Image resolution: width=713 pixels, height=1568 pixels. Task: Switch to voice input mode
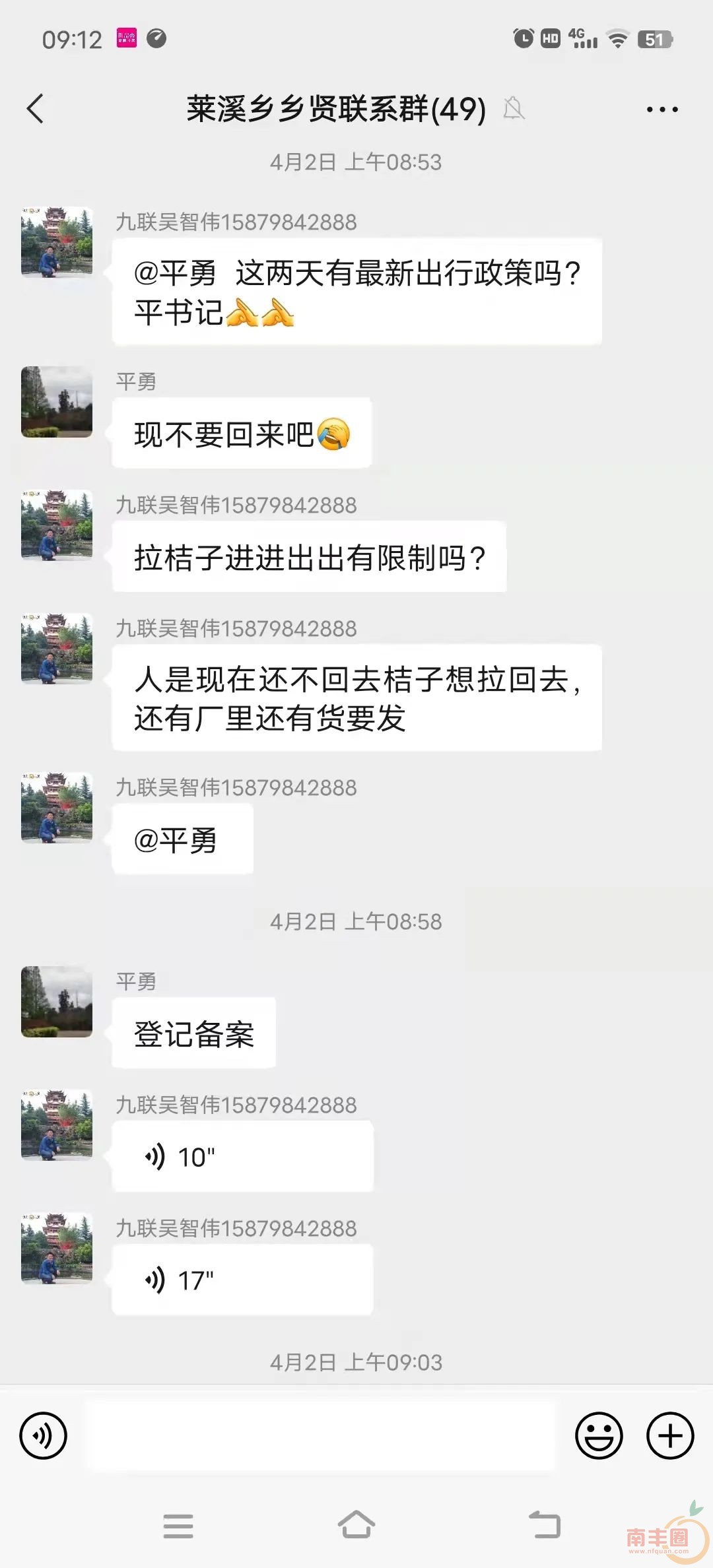coord(44,1435)
